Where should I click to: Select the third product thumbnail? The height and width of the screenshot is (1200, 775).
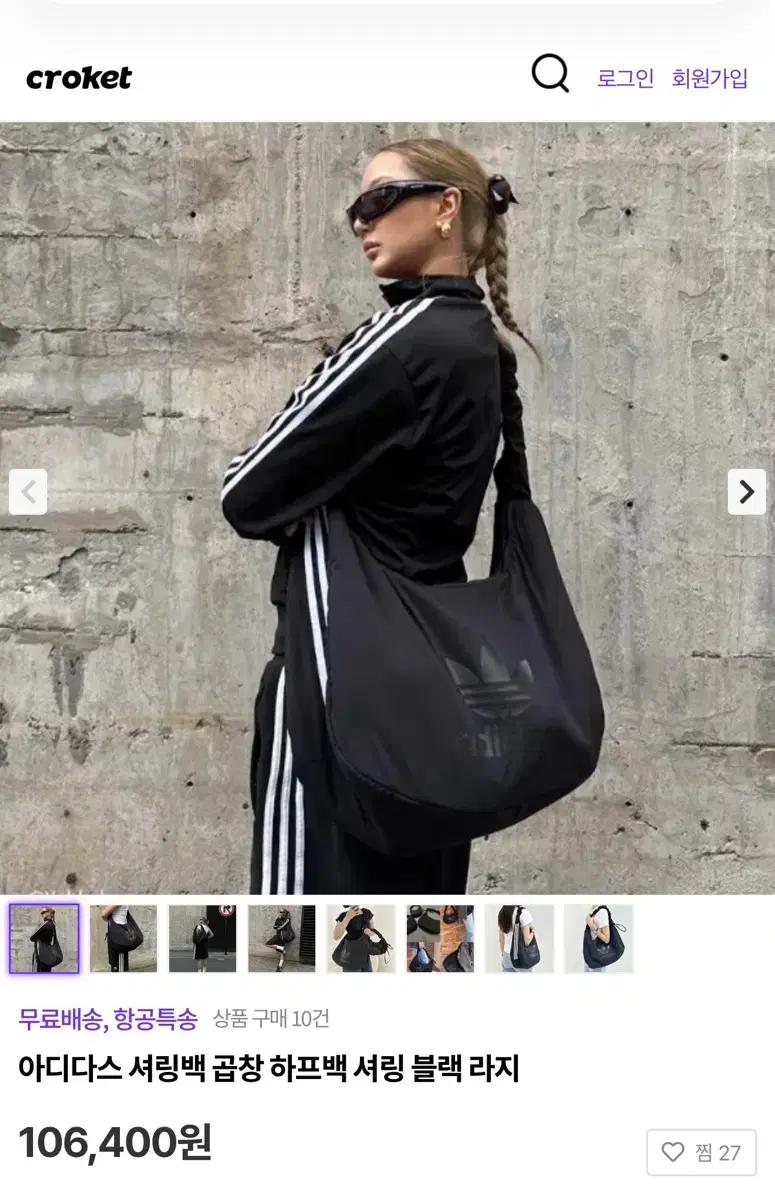point(202,938)
